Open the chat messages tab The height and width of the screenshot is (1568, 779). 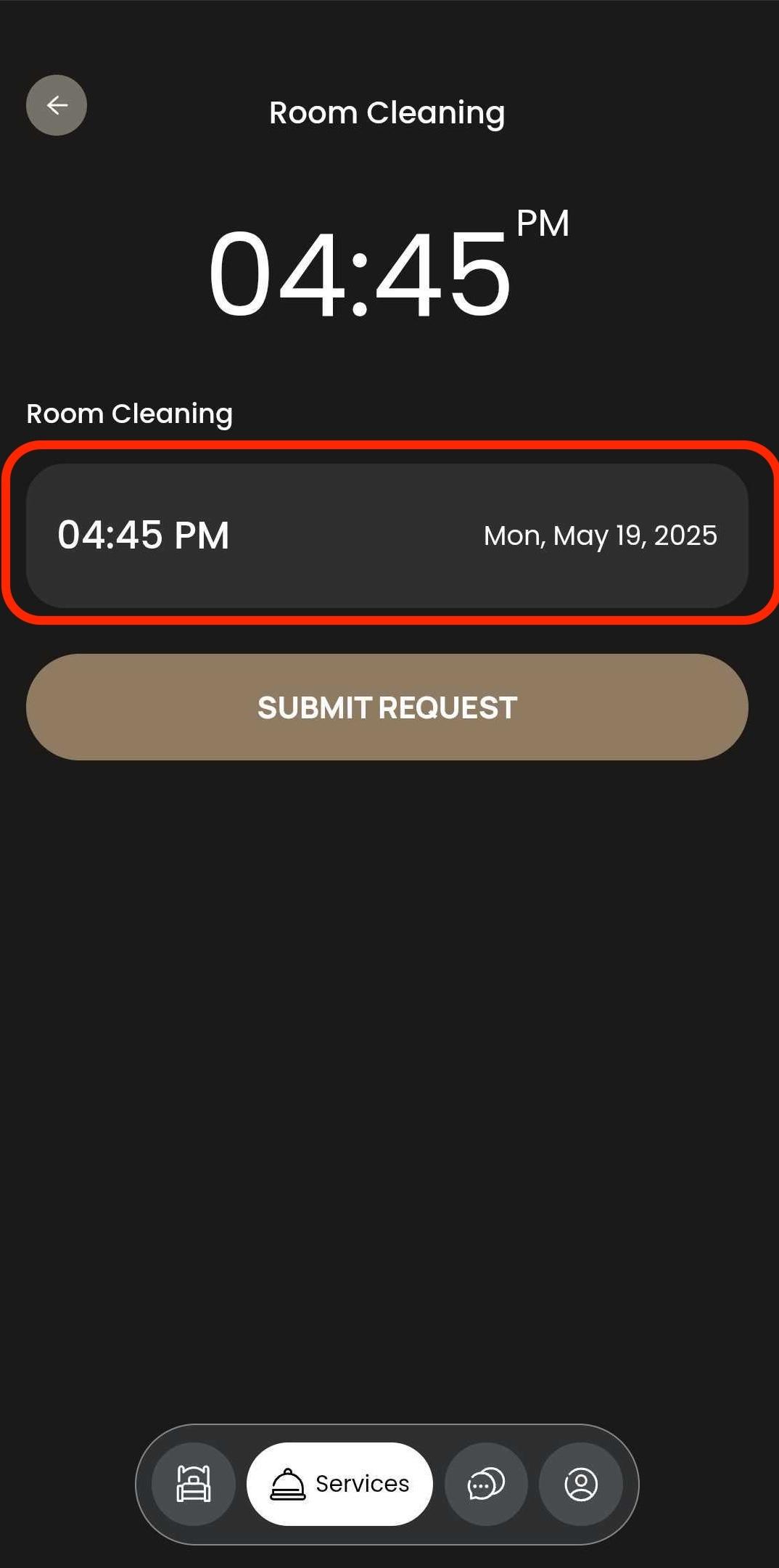point(485,1484)
